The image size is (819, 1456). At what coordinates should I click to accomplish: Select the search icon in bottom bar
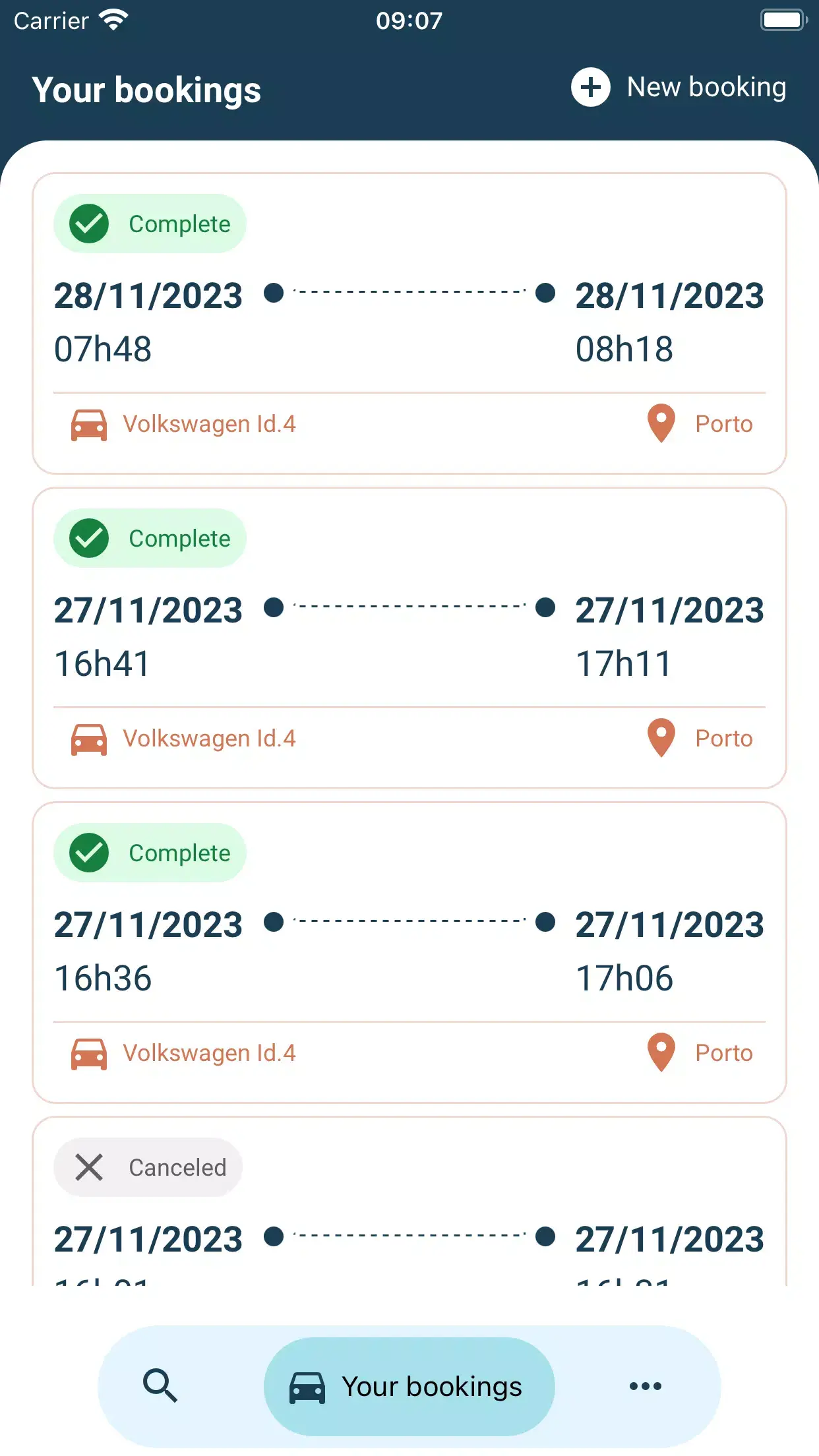(160, 1386)
